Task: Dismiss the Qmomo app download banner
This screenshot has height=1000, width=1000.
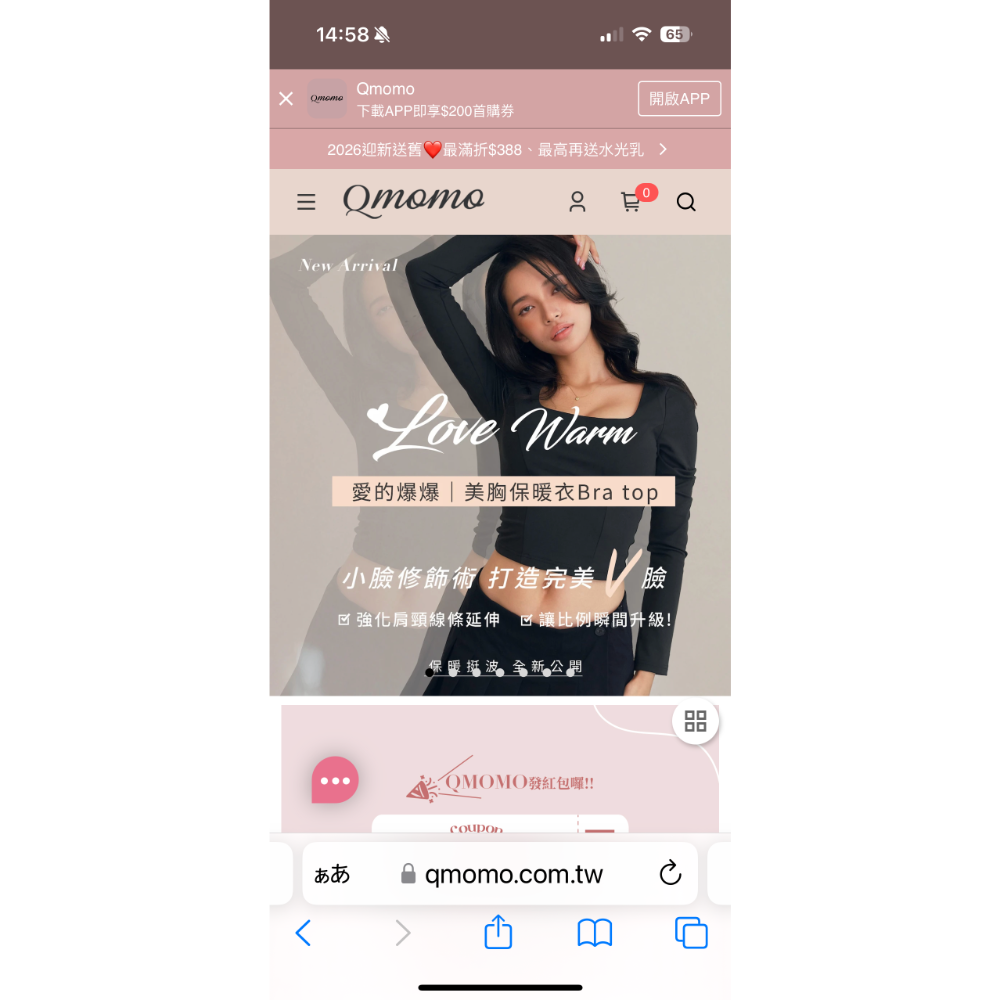Action: tap(286, 98)
